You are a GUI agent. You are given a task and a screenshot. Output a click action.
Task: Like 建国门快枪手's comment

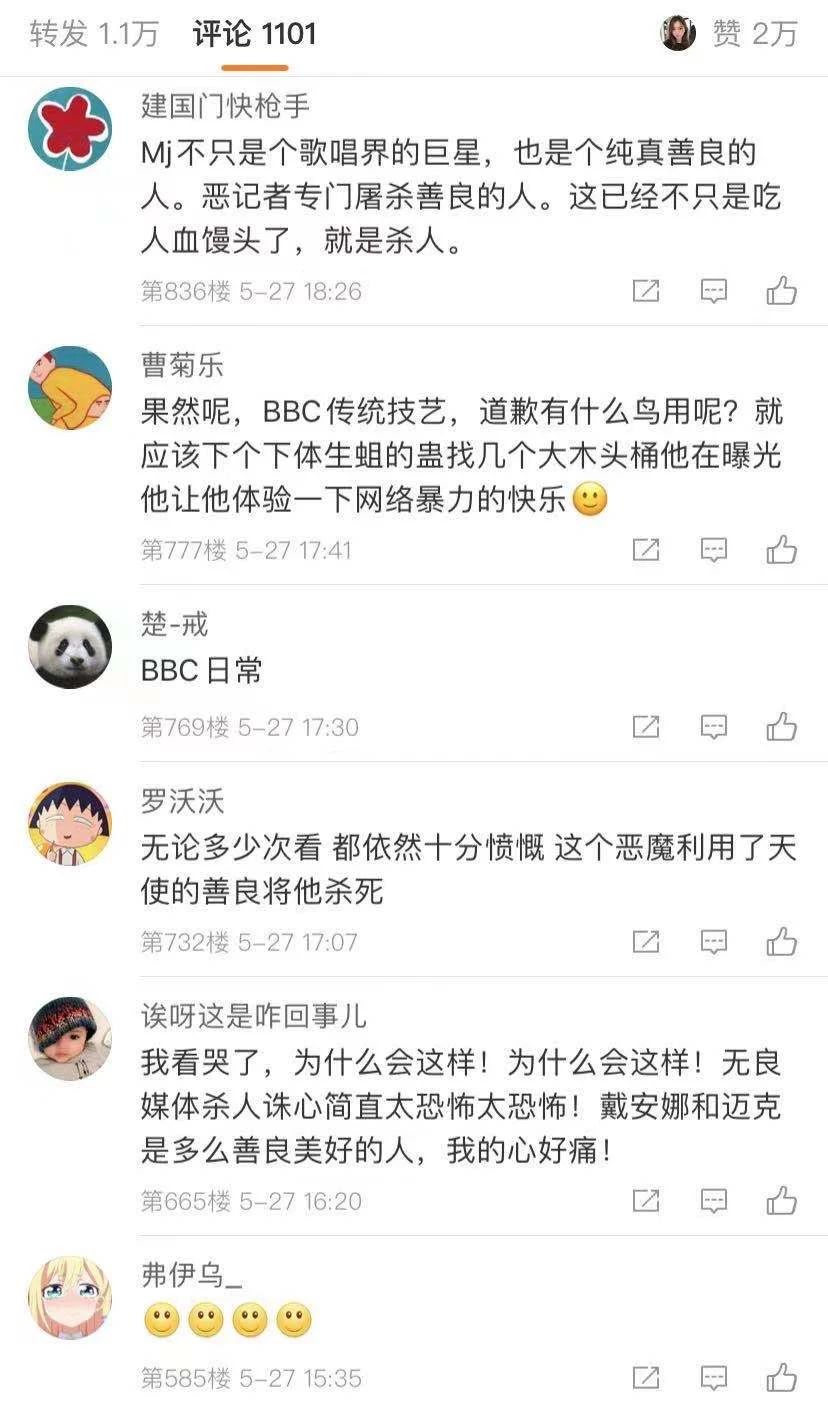pyautogui.click(x=781, y=291)
